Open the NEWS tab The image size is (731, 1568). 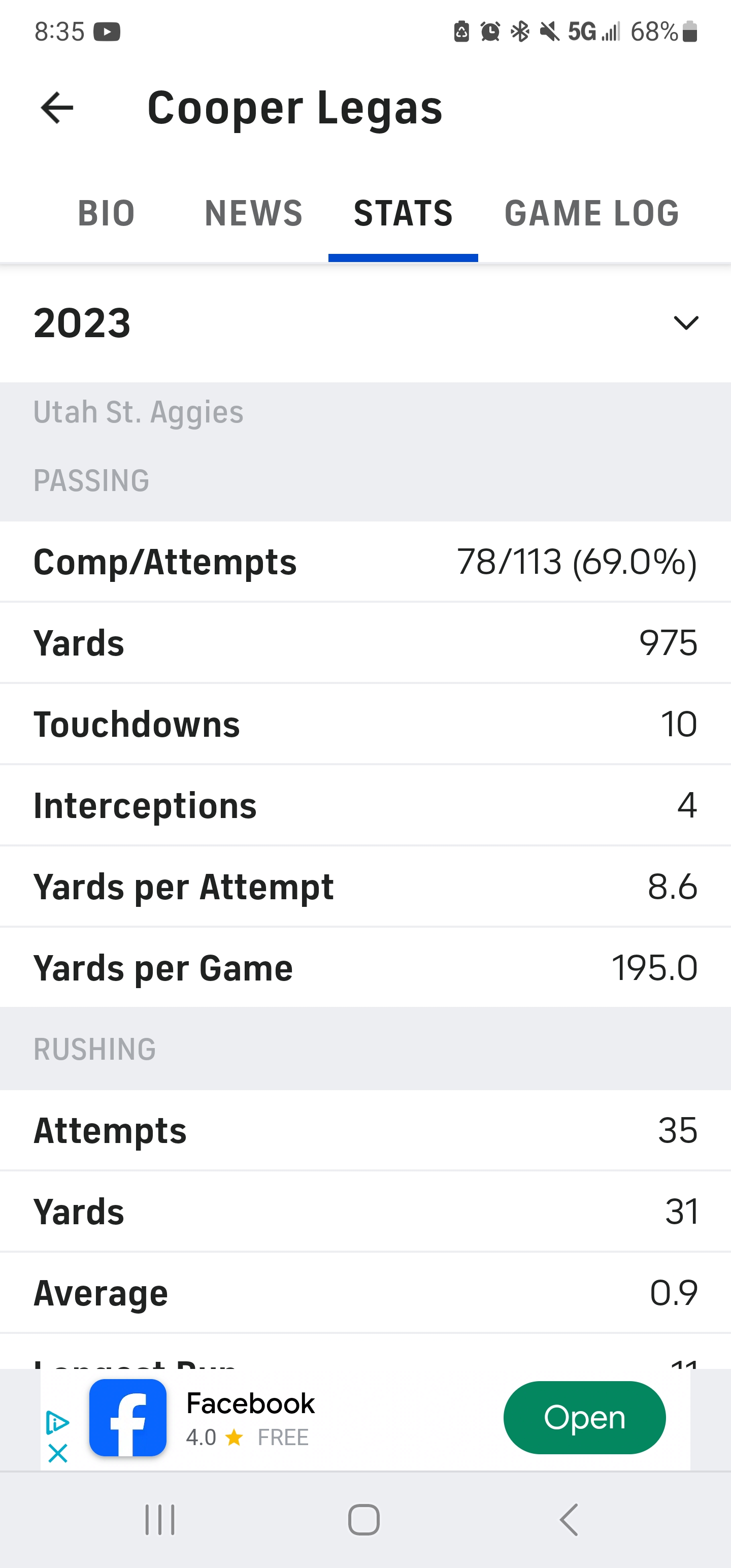(253, 213)
